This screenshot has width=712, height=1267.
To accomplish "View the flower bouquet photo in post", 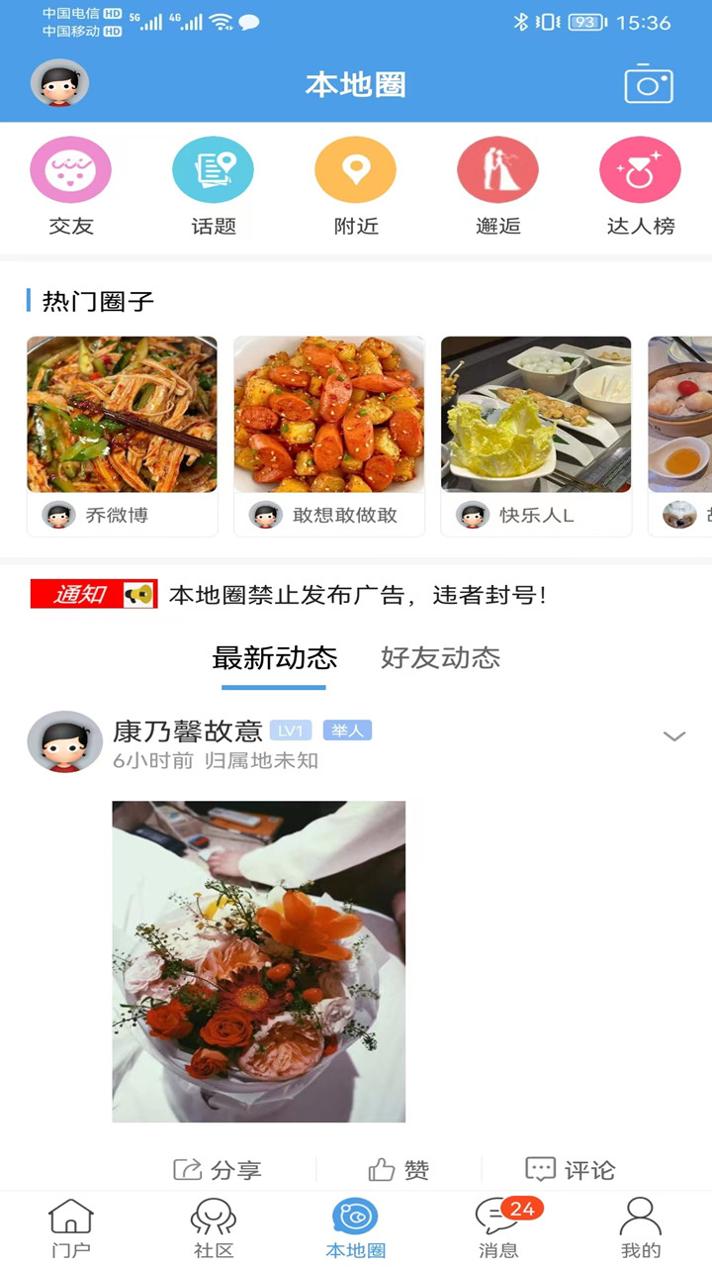I will (259, 961).
